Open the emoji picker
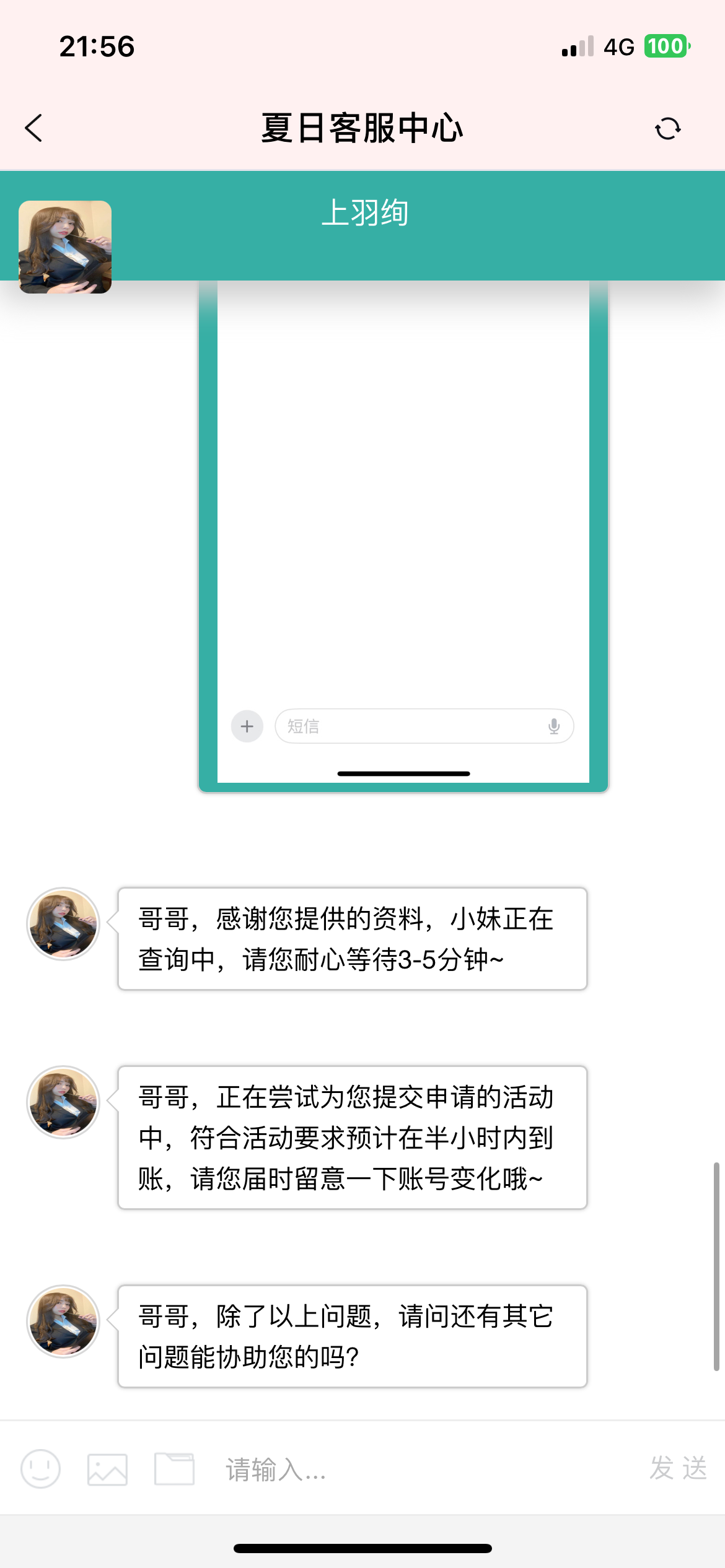 [x=41, y=1468]
